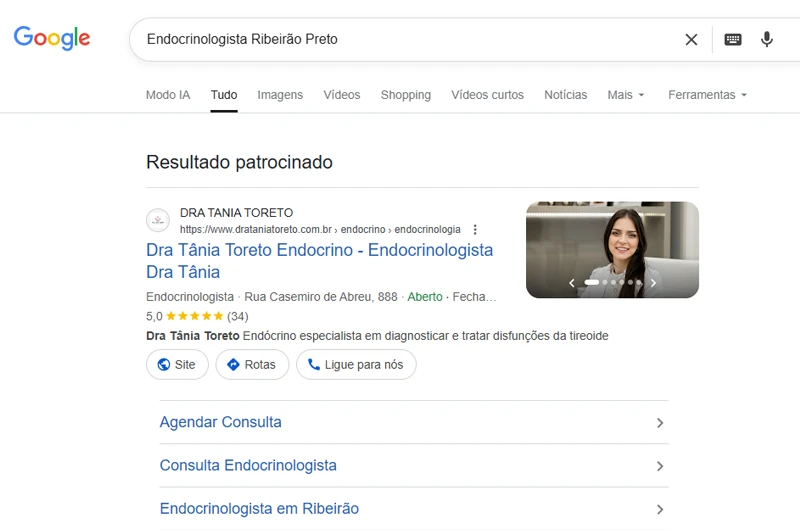Open the Consulta Endocrinologista link
This screenshot has width=800, height=530.
[248, 465]
